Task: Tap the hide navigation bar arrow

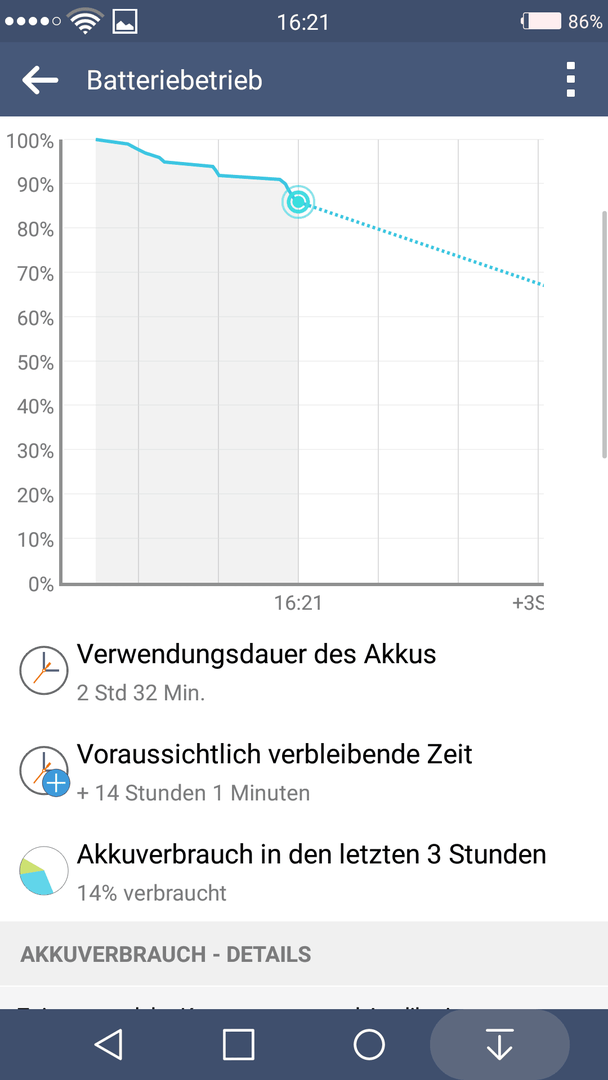Action: coord(499,1044)
